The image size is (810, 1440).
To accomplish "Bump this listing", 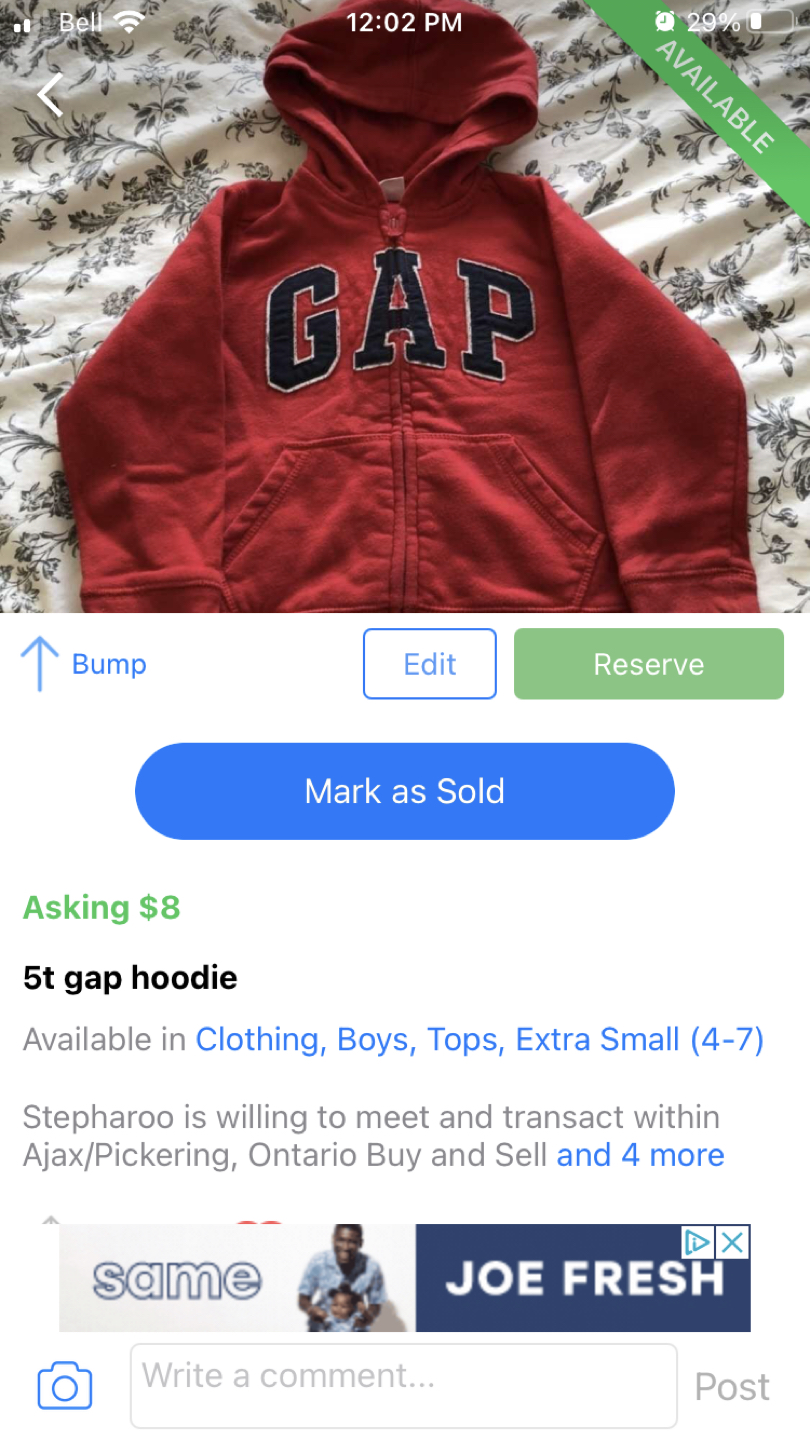I will pos(85,664).
